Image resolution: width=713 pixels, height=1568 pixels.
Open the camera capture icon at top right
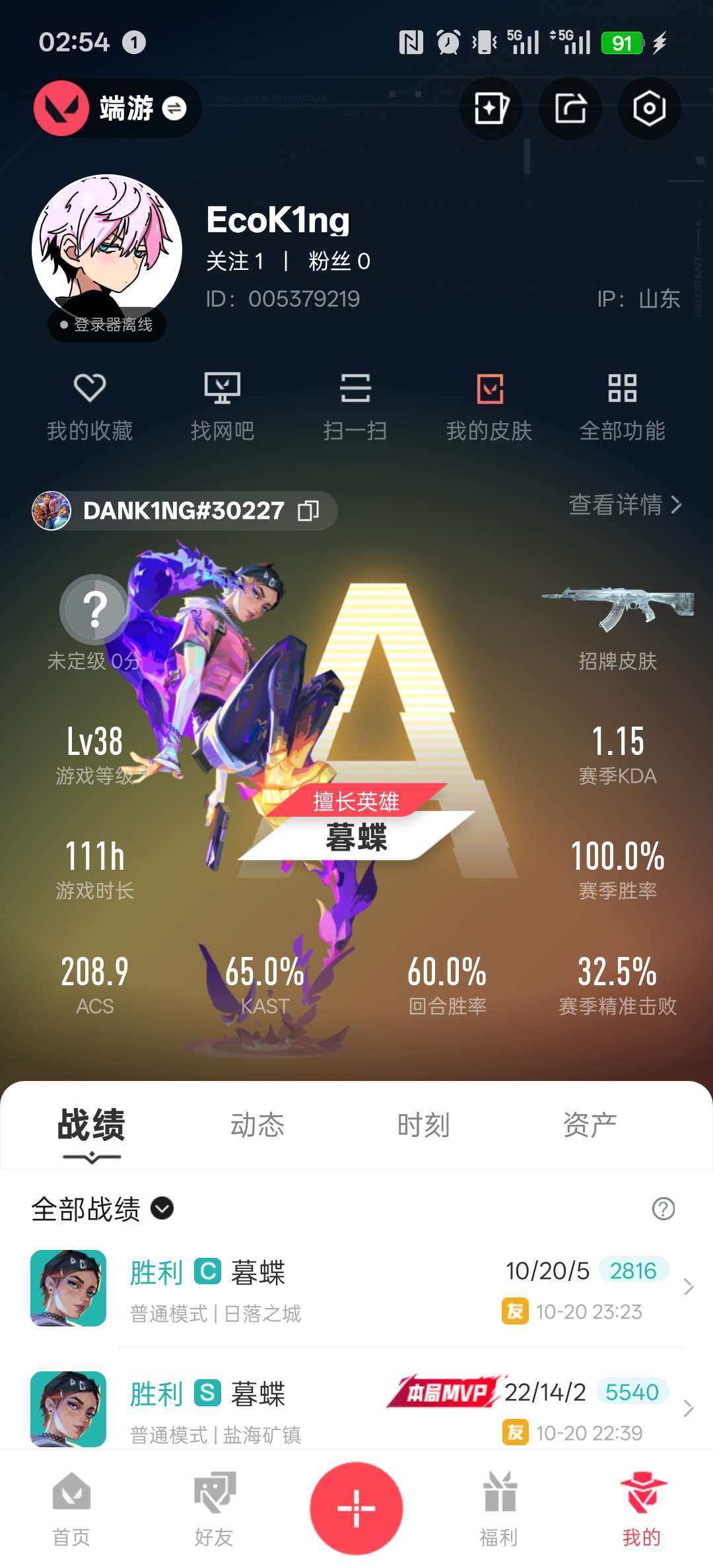[x=650, y=108]
